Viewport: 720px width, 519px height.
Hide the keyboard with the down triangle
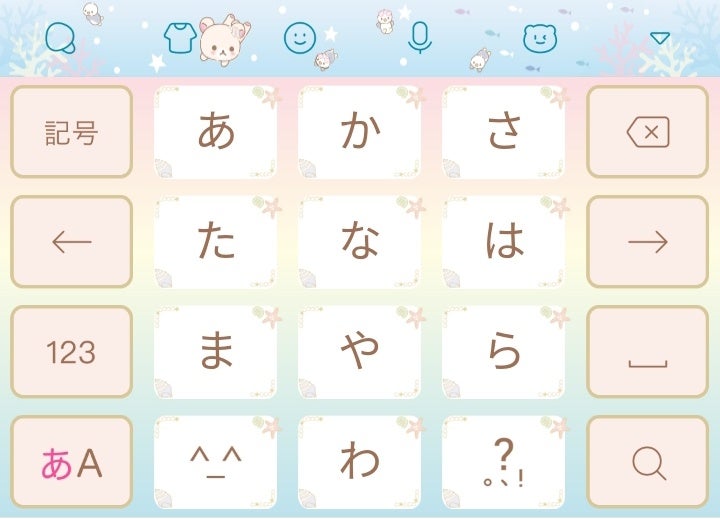click(660, 38)
